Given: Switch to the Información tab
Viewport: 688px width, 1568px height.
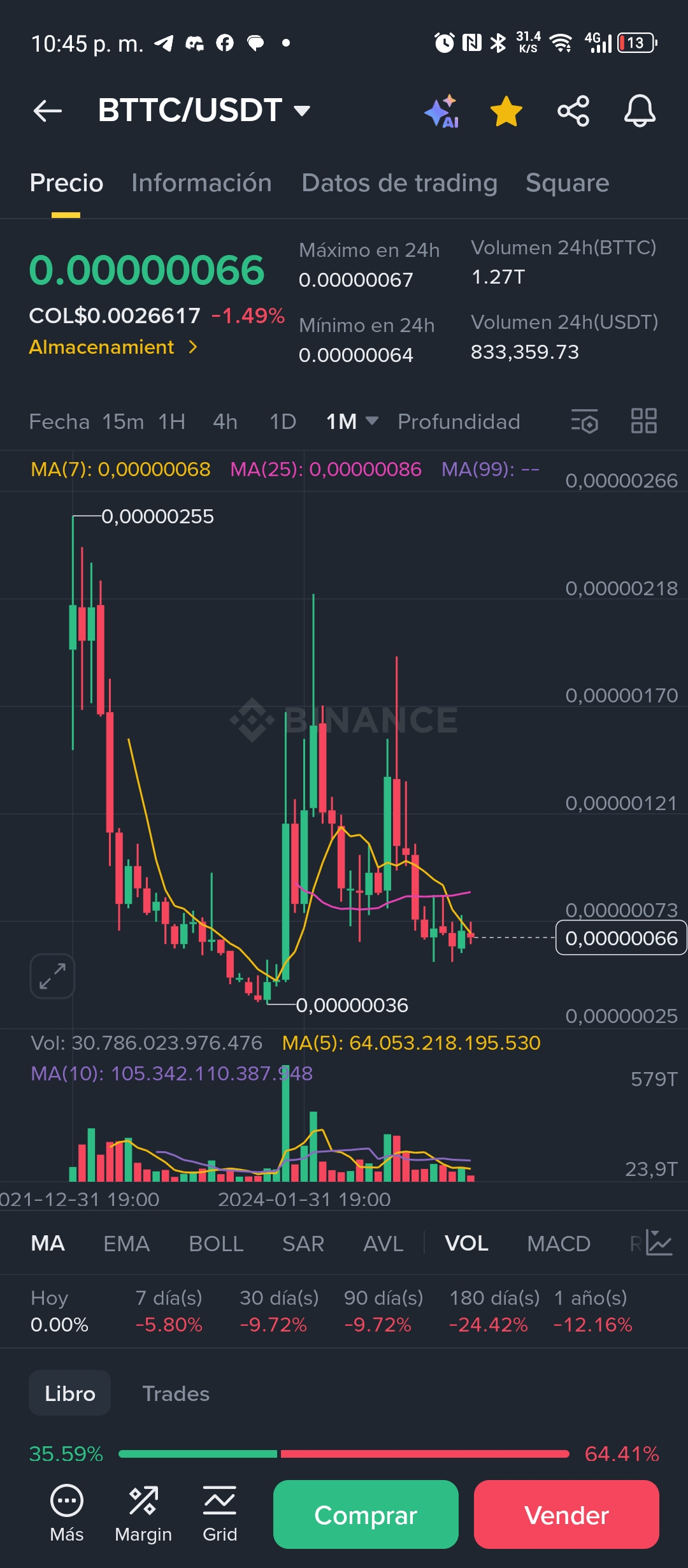Looking at the screenshot, I should (201, 183).
